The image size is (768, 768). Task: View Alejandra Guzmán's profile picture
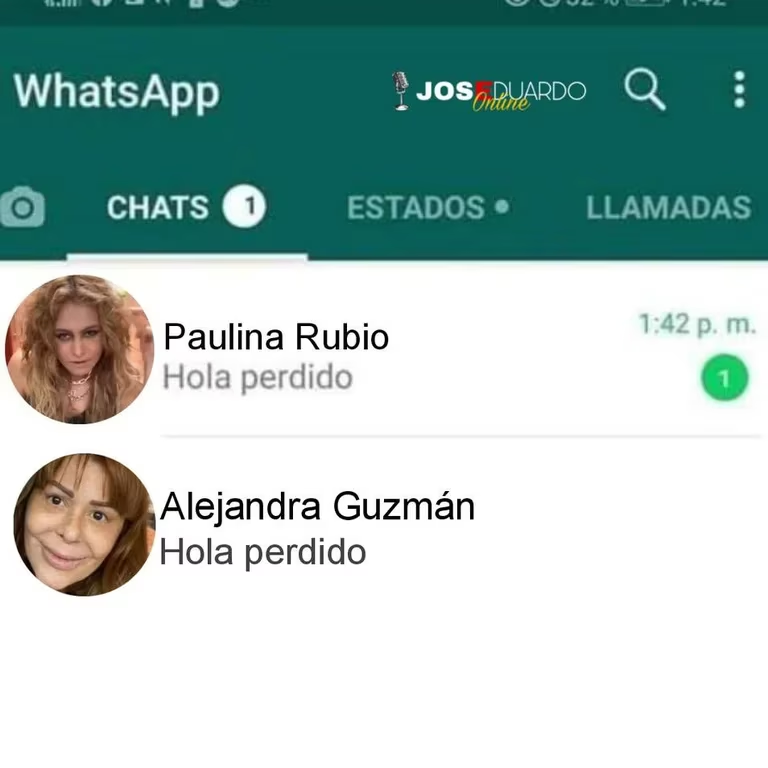coord(84,525)
